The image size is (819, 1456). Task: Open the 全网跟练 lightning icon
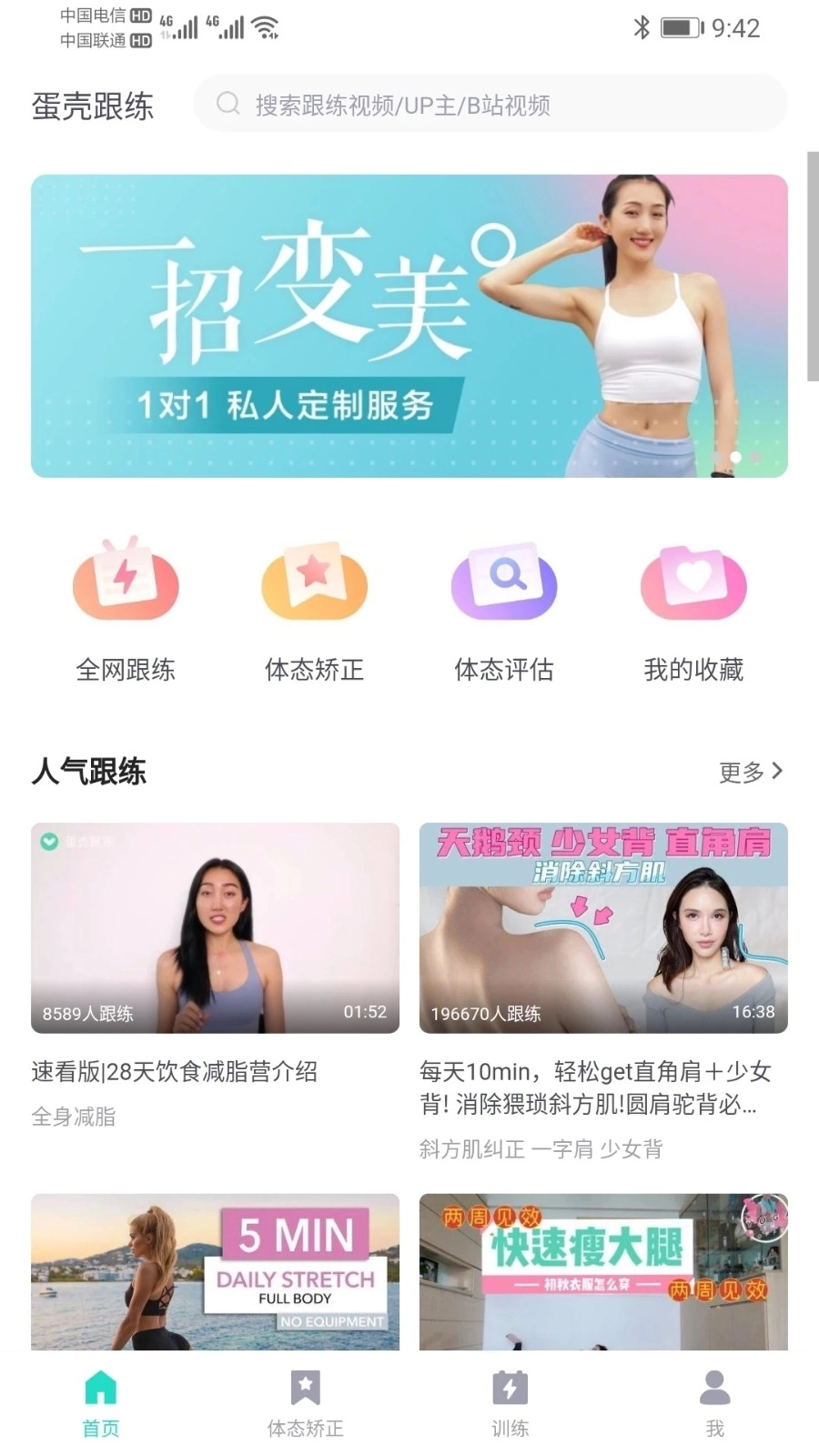click(126, 583)
